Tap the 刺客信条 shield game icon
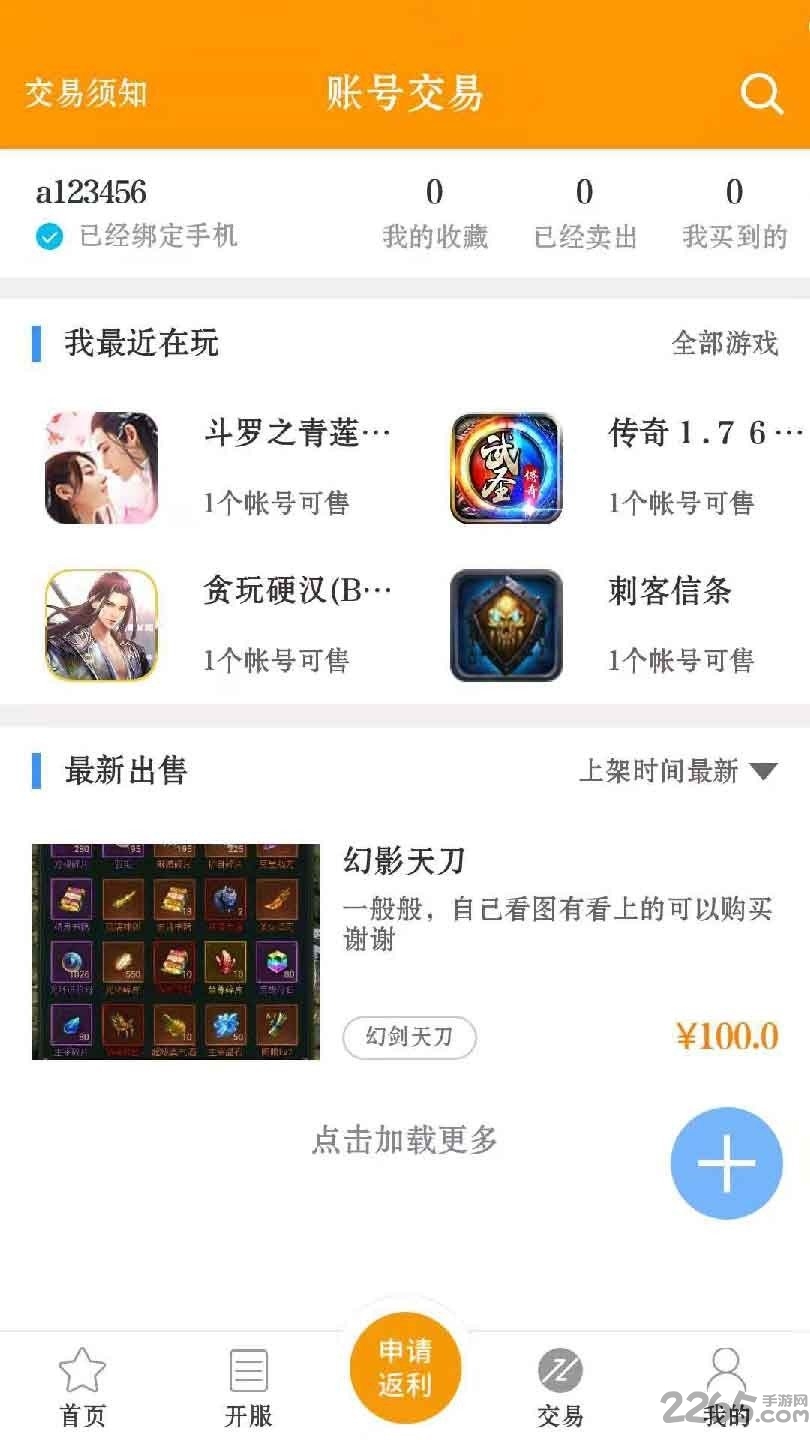 pyautogui.click(x=505, y=624)
